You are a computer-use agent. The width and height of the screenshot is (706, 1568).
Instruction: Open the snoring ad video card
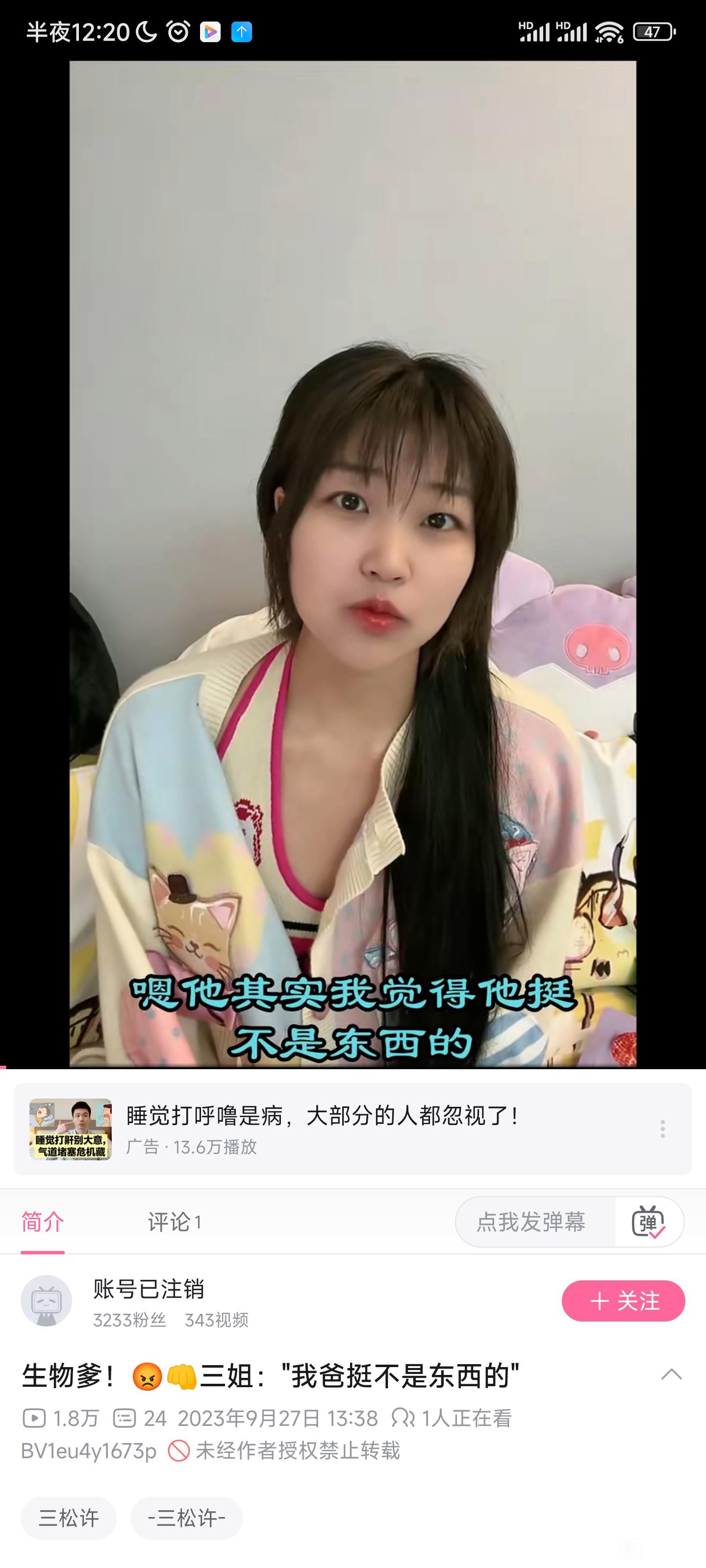(353, 1129)
